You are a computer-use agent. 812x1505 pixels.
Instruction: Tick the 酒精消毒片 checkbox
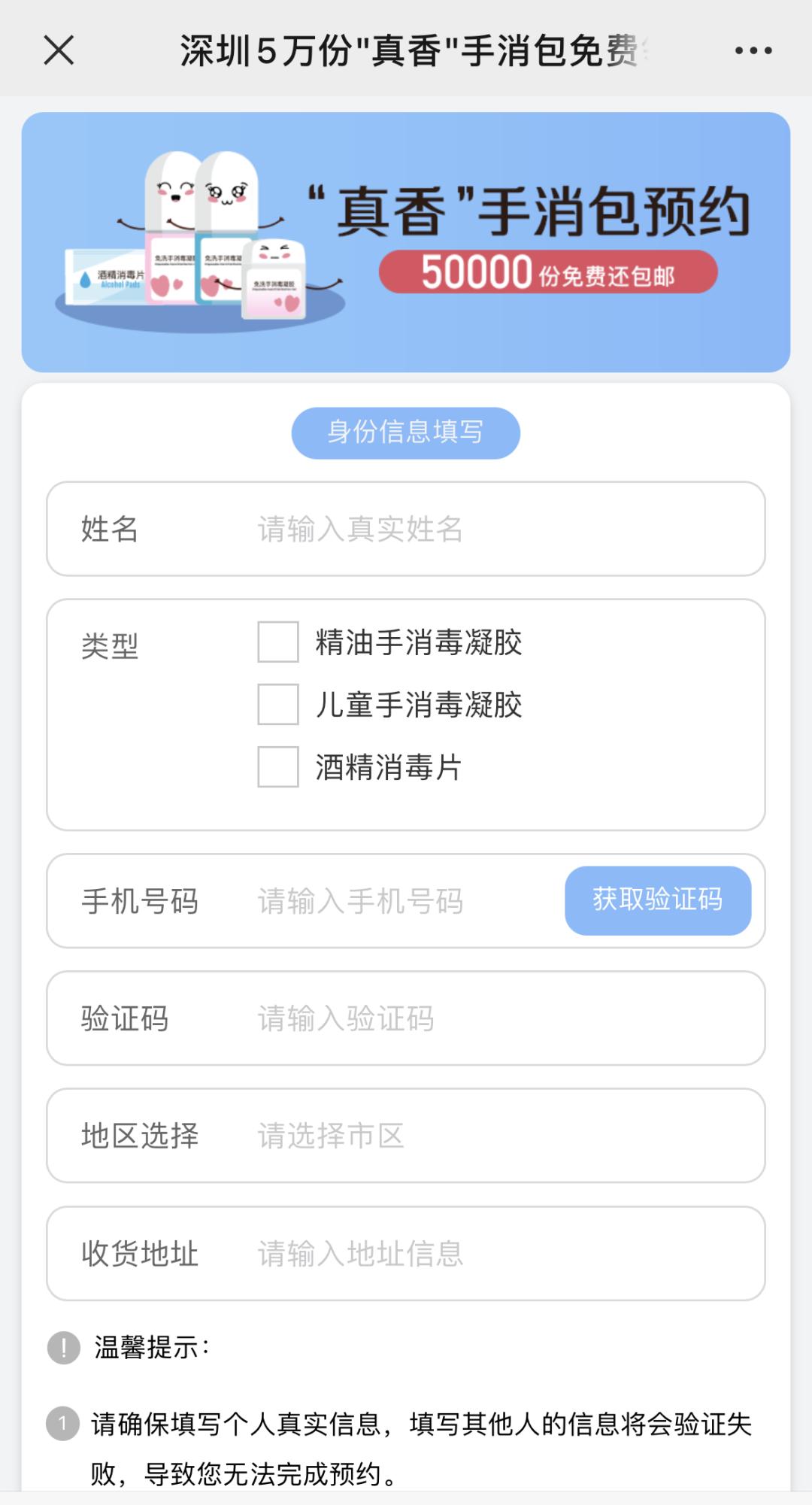(278, 767)
